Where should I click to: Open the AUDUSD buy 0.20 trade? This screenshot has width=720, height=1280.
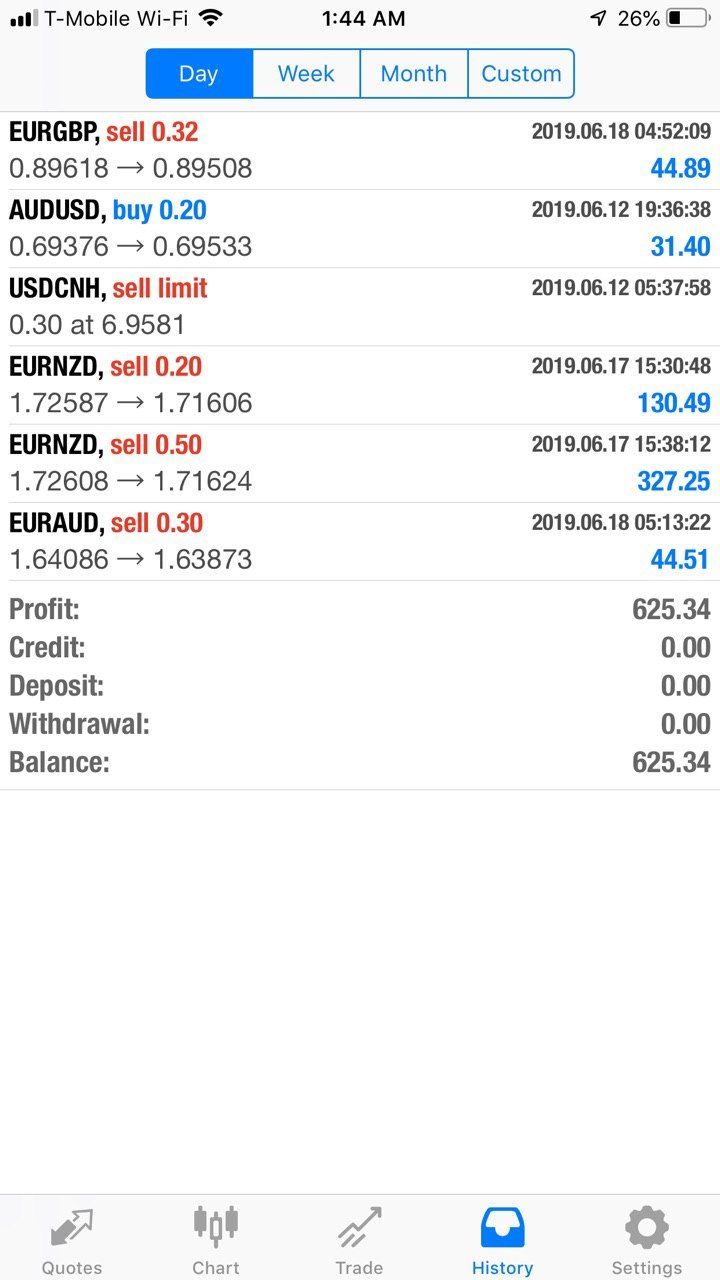(x=360, y=229)
